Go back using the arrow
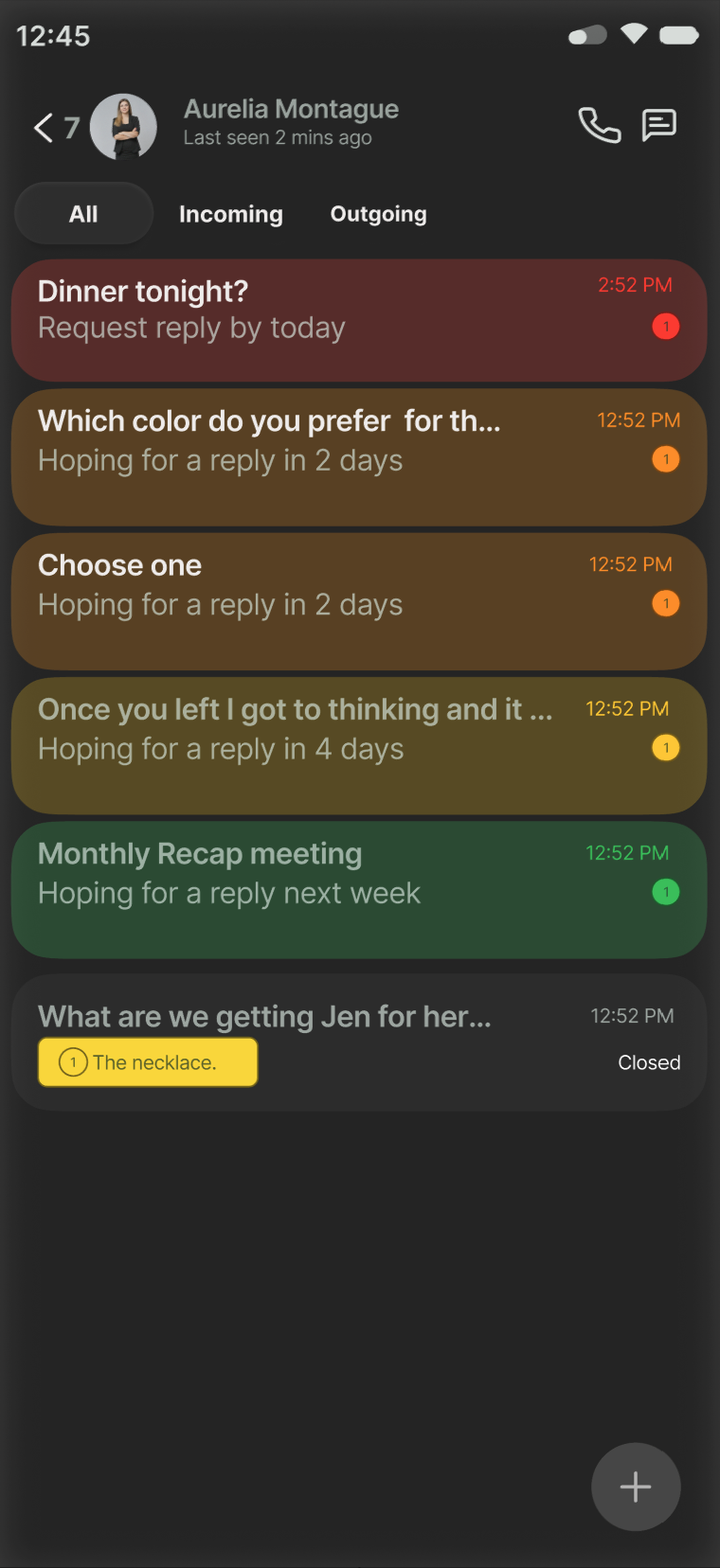This screenshot has height=1568, width=720. coord(44,127)
